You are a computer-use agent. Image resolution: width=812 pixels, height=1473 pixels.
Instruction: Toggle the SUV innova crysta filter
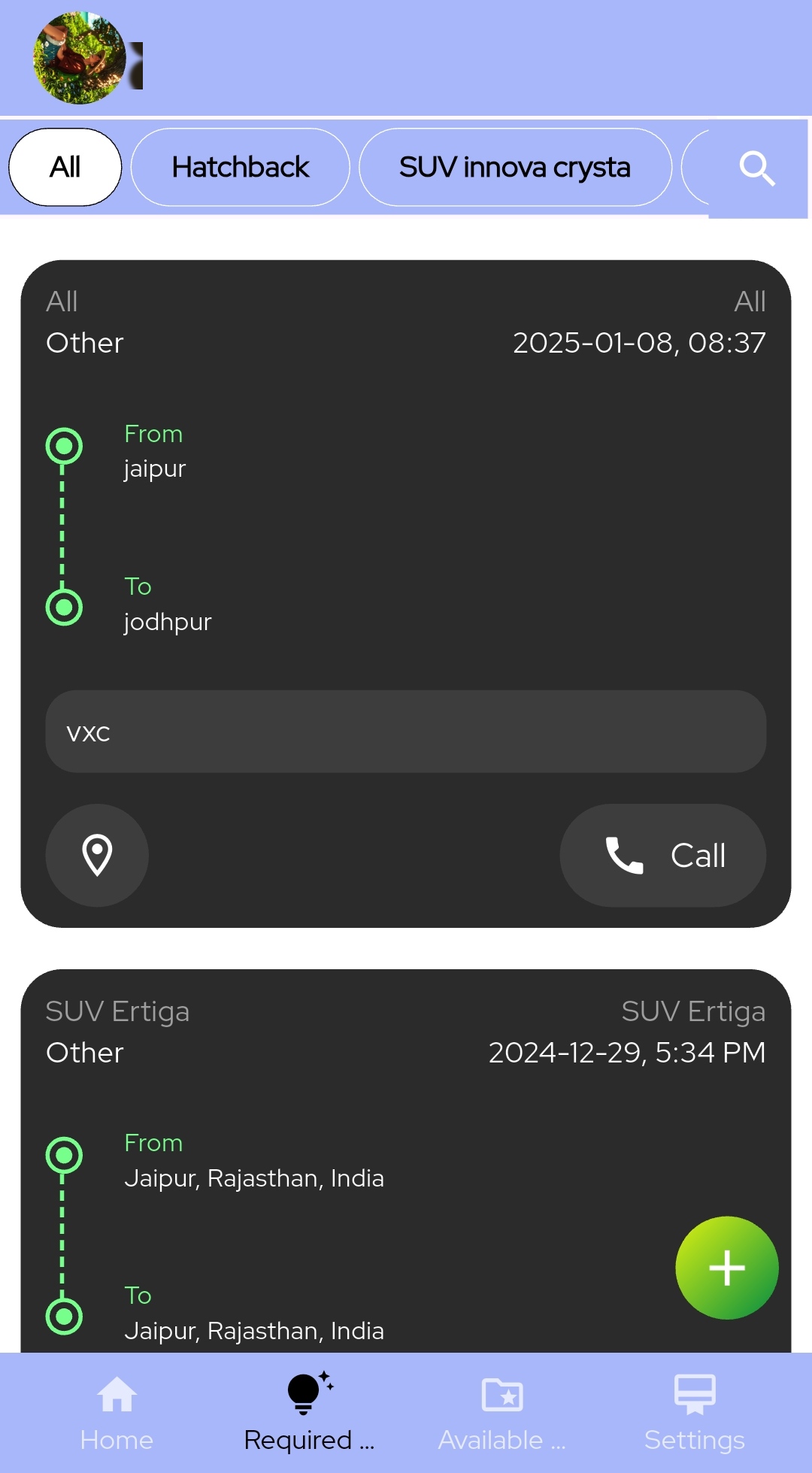tap(515, 167)
